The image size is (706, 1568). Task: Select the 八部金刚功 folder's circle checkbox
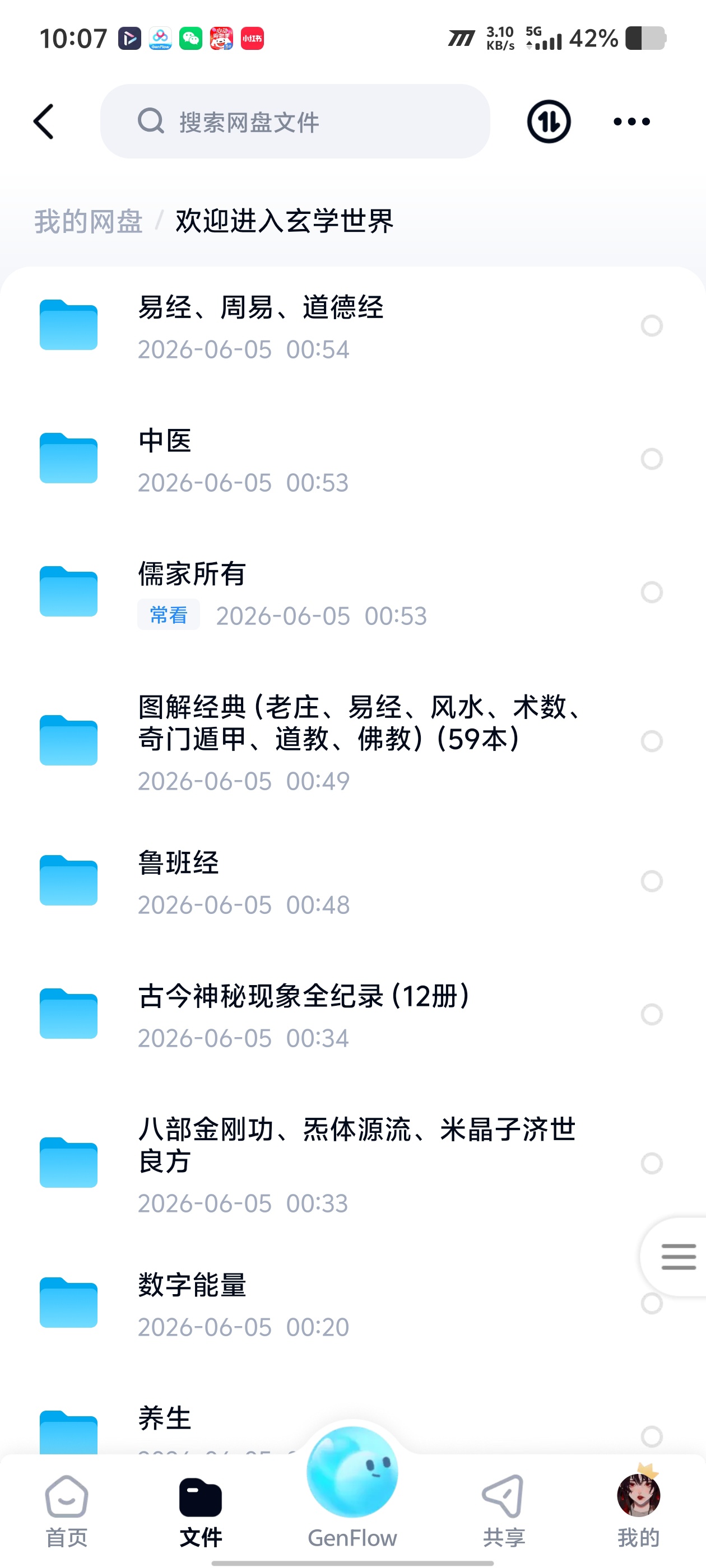click(651, 1163)
